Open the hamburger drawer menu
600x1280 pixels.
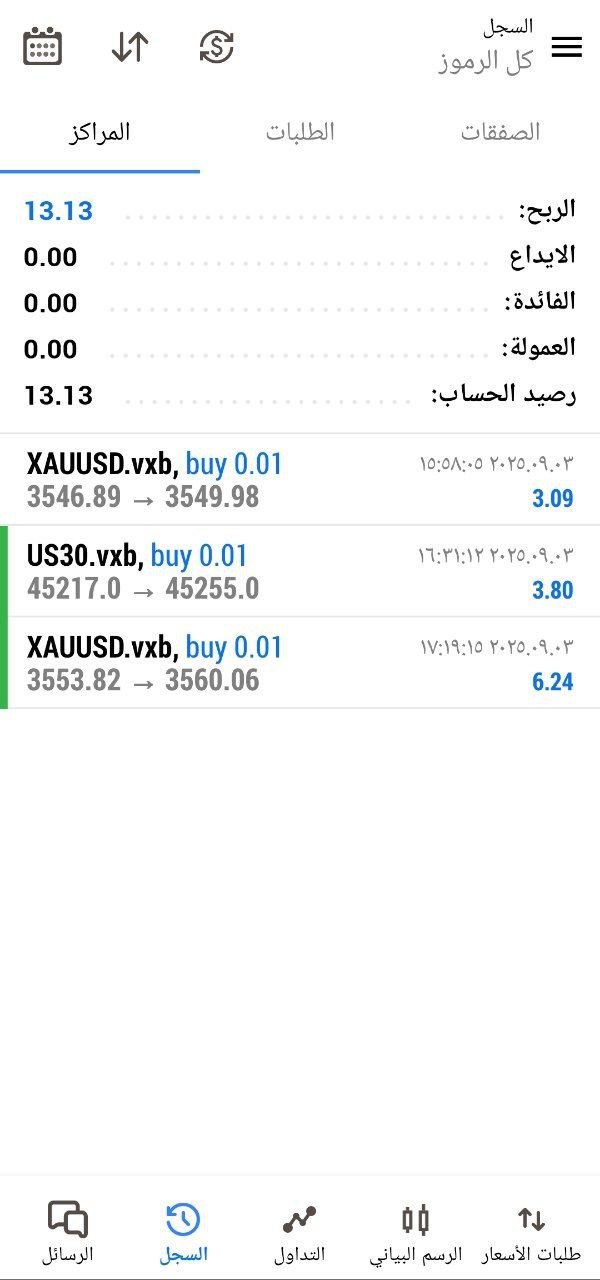567,47
